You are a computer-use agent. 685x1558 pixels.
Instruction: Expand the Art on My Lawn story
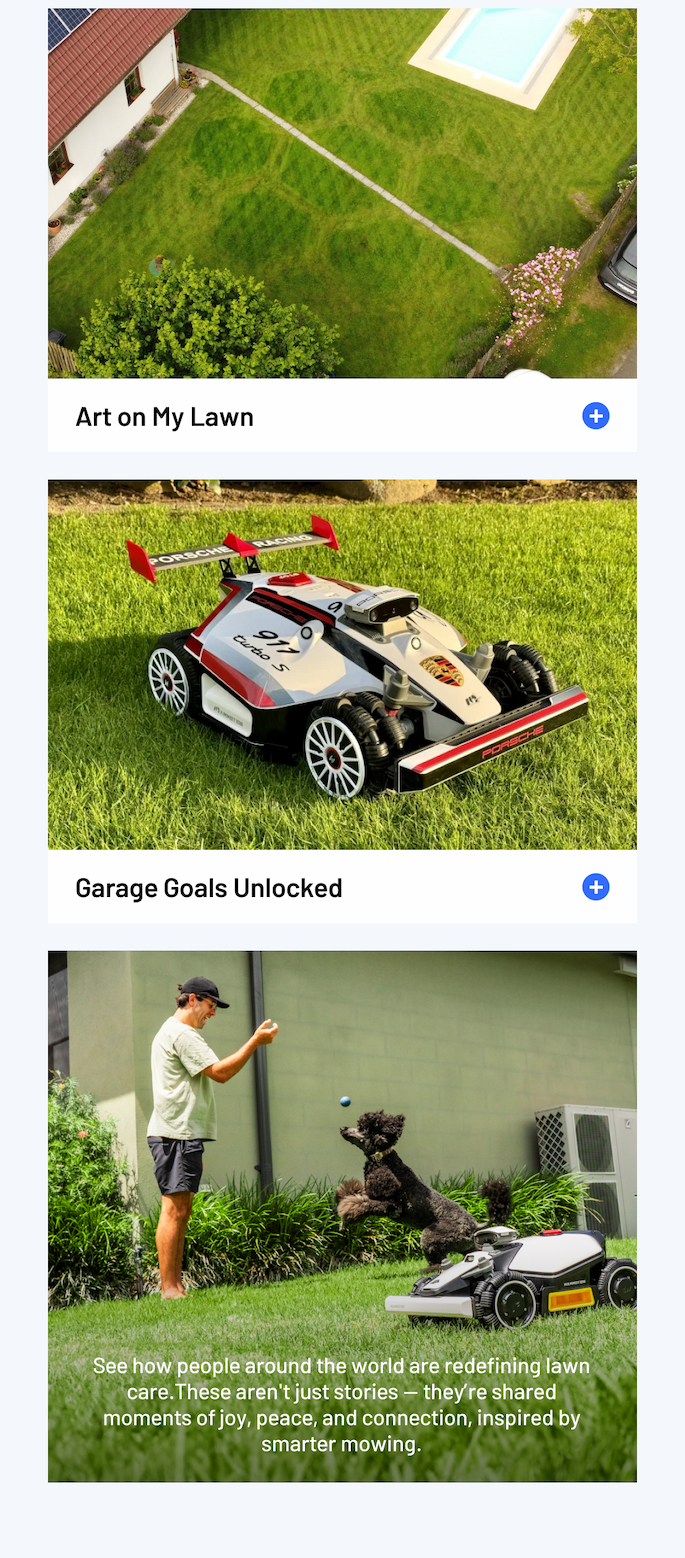[x=595, y=416]
